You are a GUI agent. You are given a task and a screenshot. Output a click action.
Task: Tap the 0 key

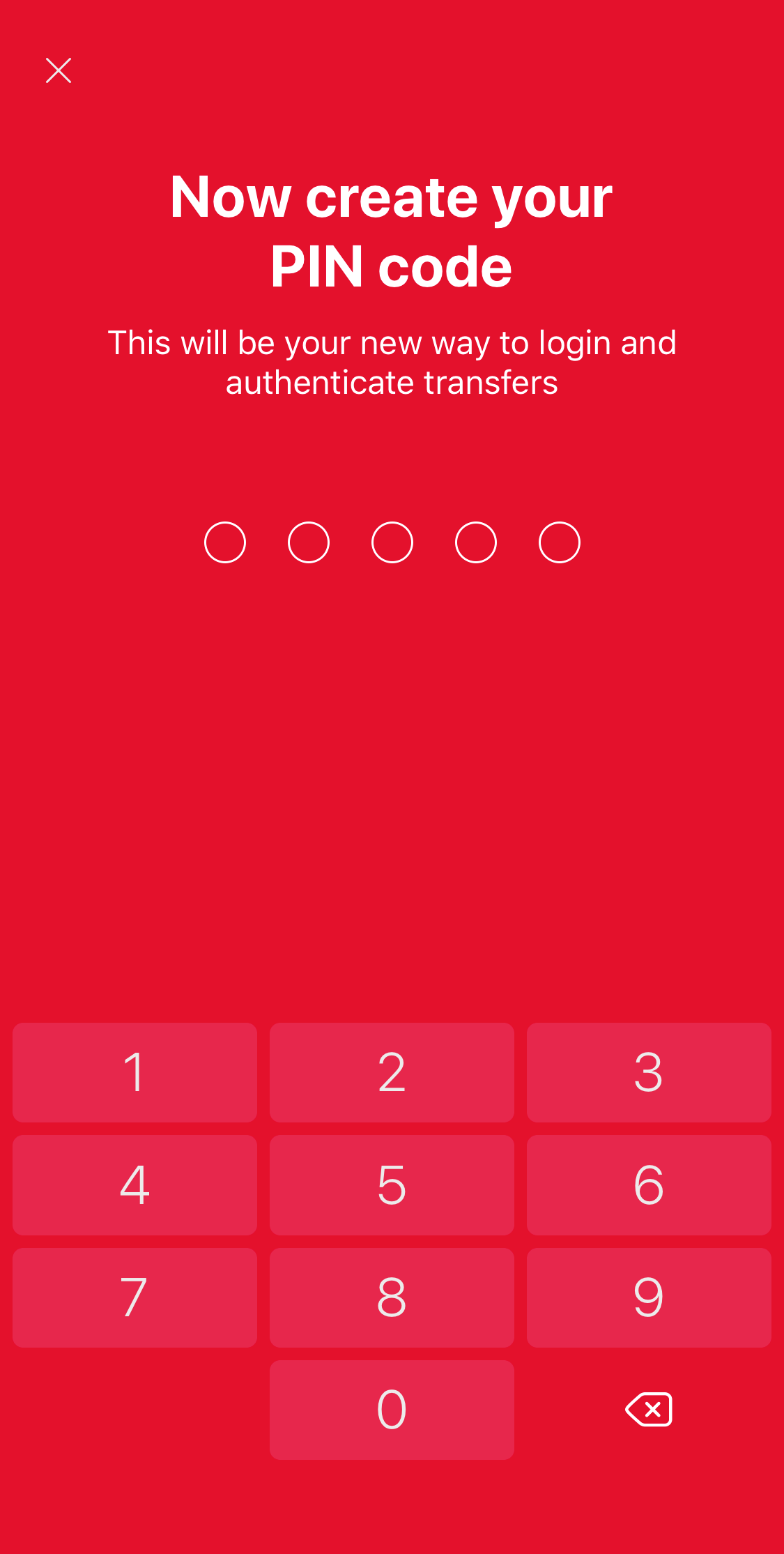pyautogui.click(x=392, y=1410)
